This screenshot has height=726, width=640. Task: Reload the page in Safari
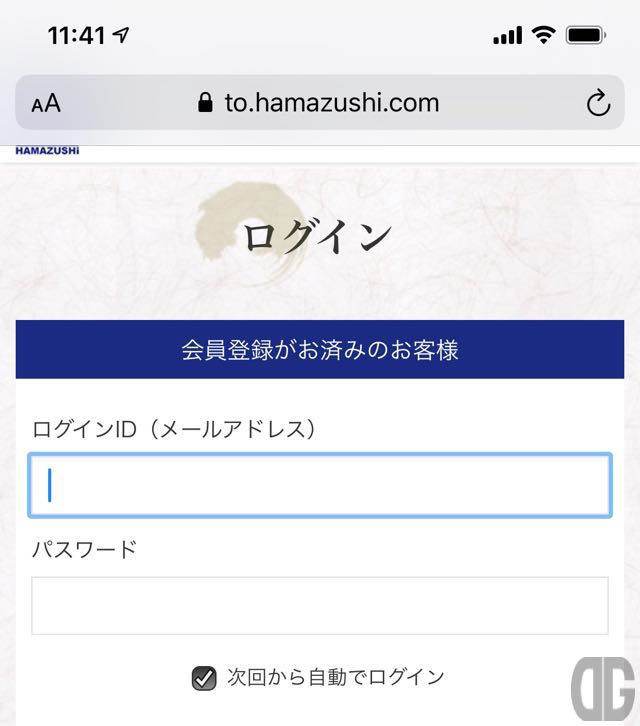(x=597, y=103)
